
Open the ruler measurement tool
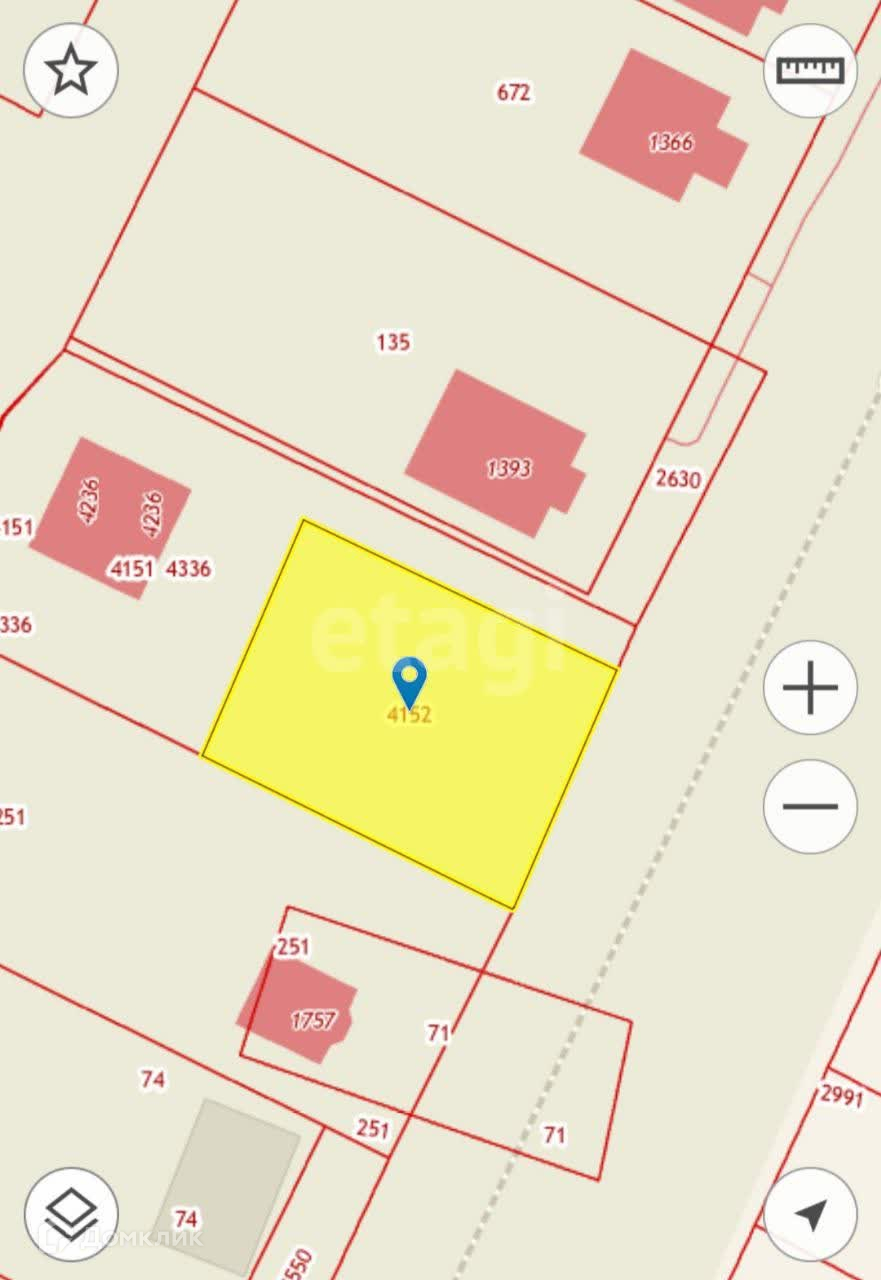(x=810, y=71)
